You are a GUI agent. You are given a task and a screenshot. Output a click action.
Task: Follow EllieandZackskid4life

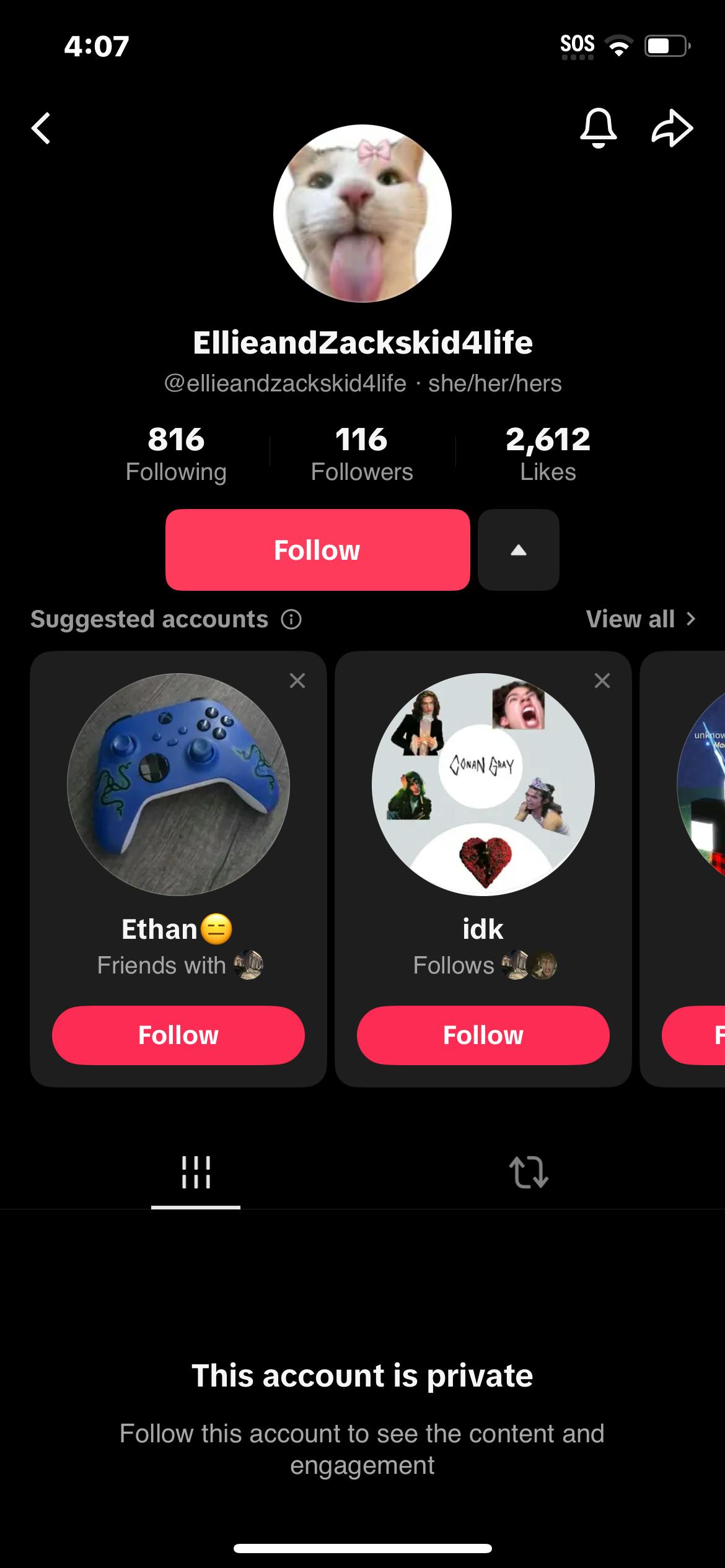click(x=317, y=550)
